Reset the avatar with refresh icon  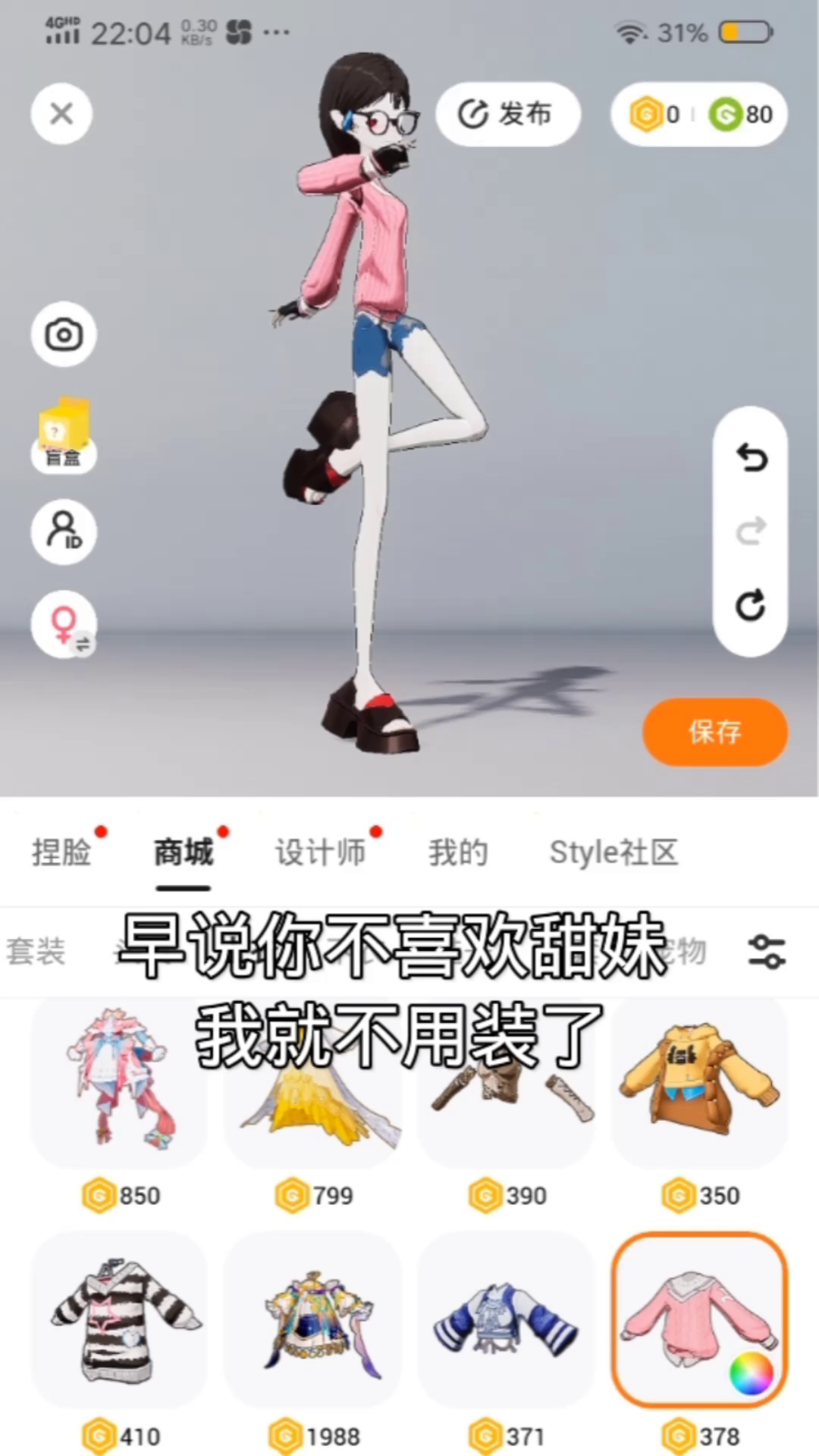pos(751,605)
